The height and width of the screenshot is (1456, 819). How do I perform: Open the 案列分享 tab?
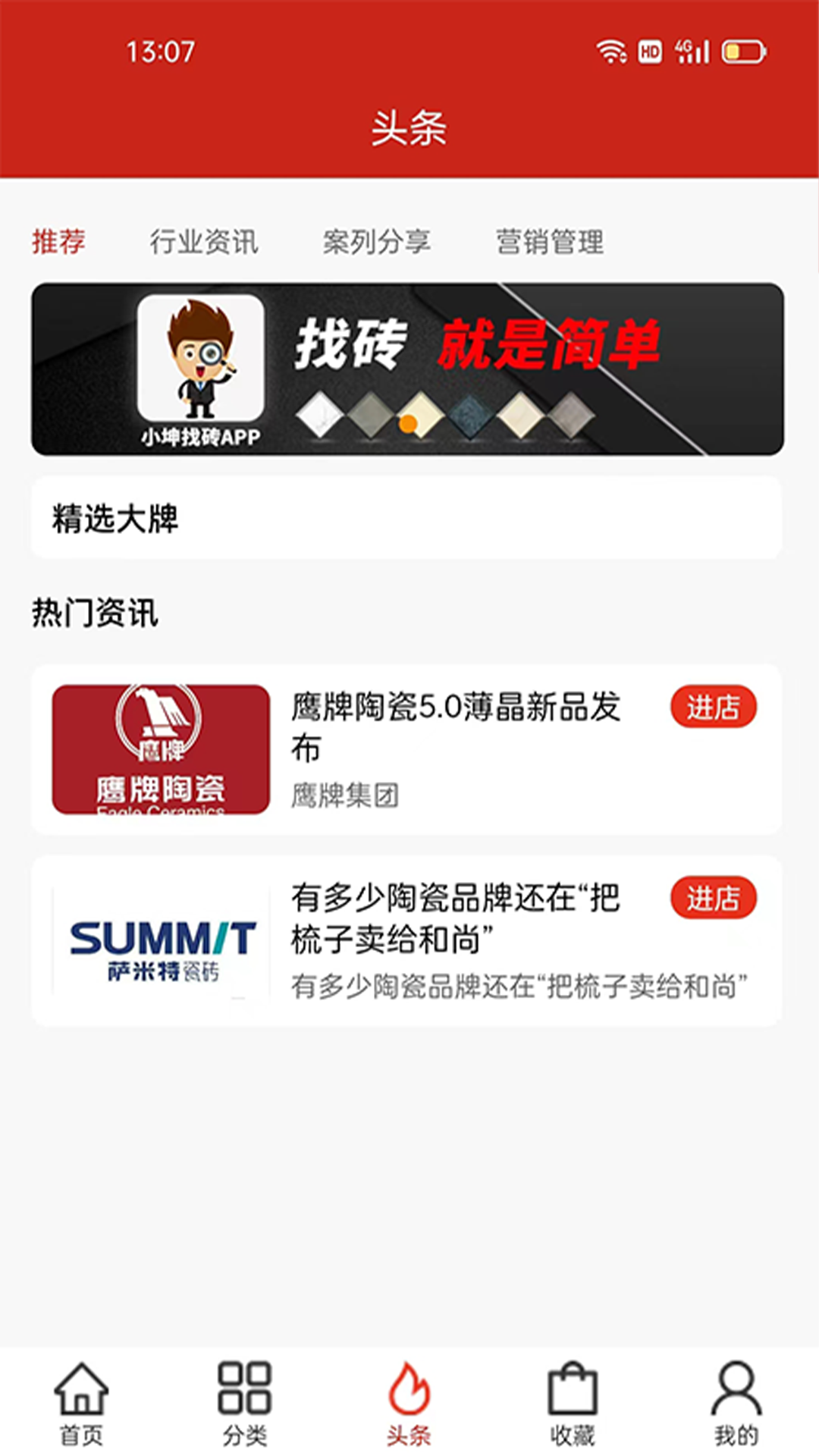pos(377,243)
